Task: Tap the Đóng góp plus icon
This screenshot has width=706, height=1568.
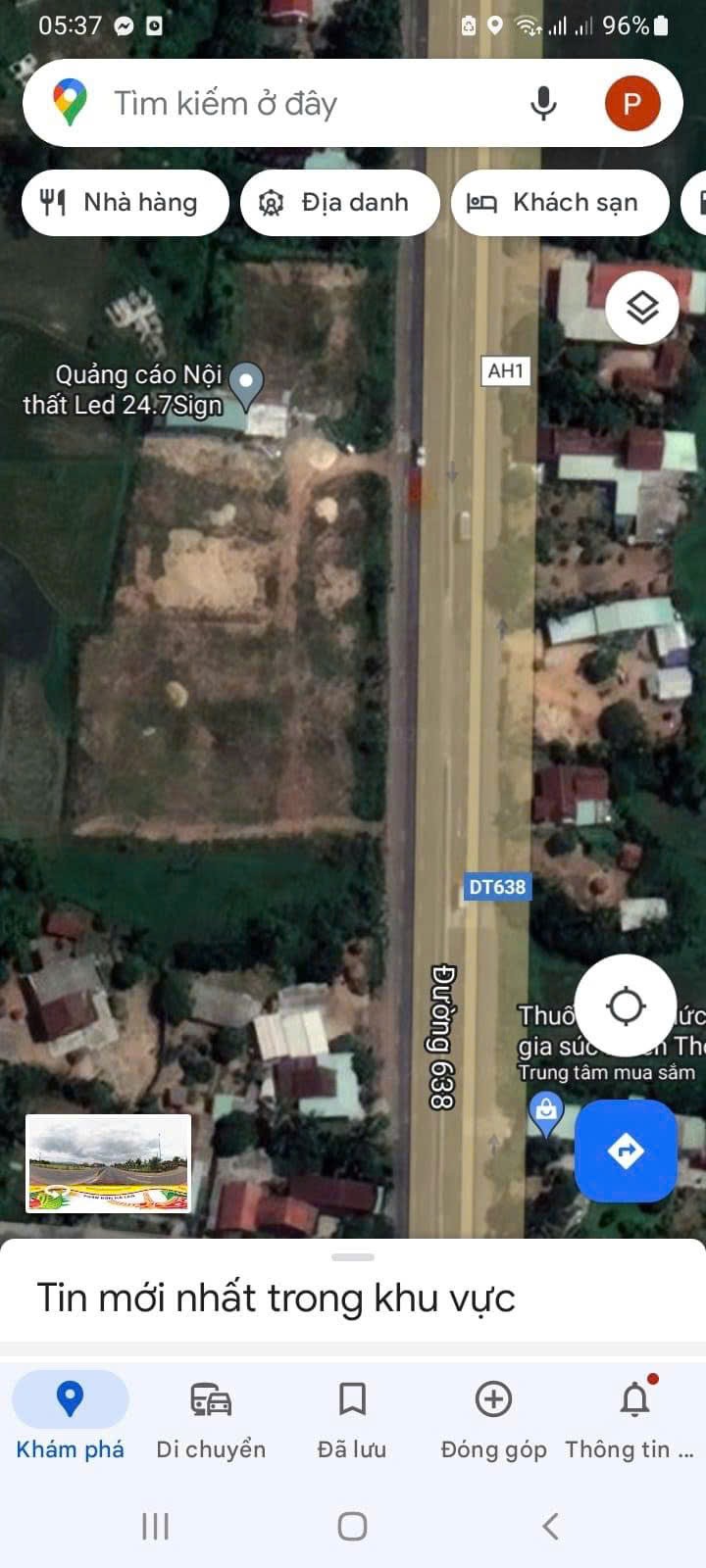Action: coord(493,1399)
